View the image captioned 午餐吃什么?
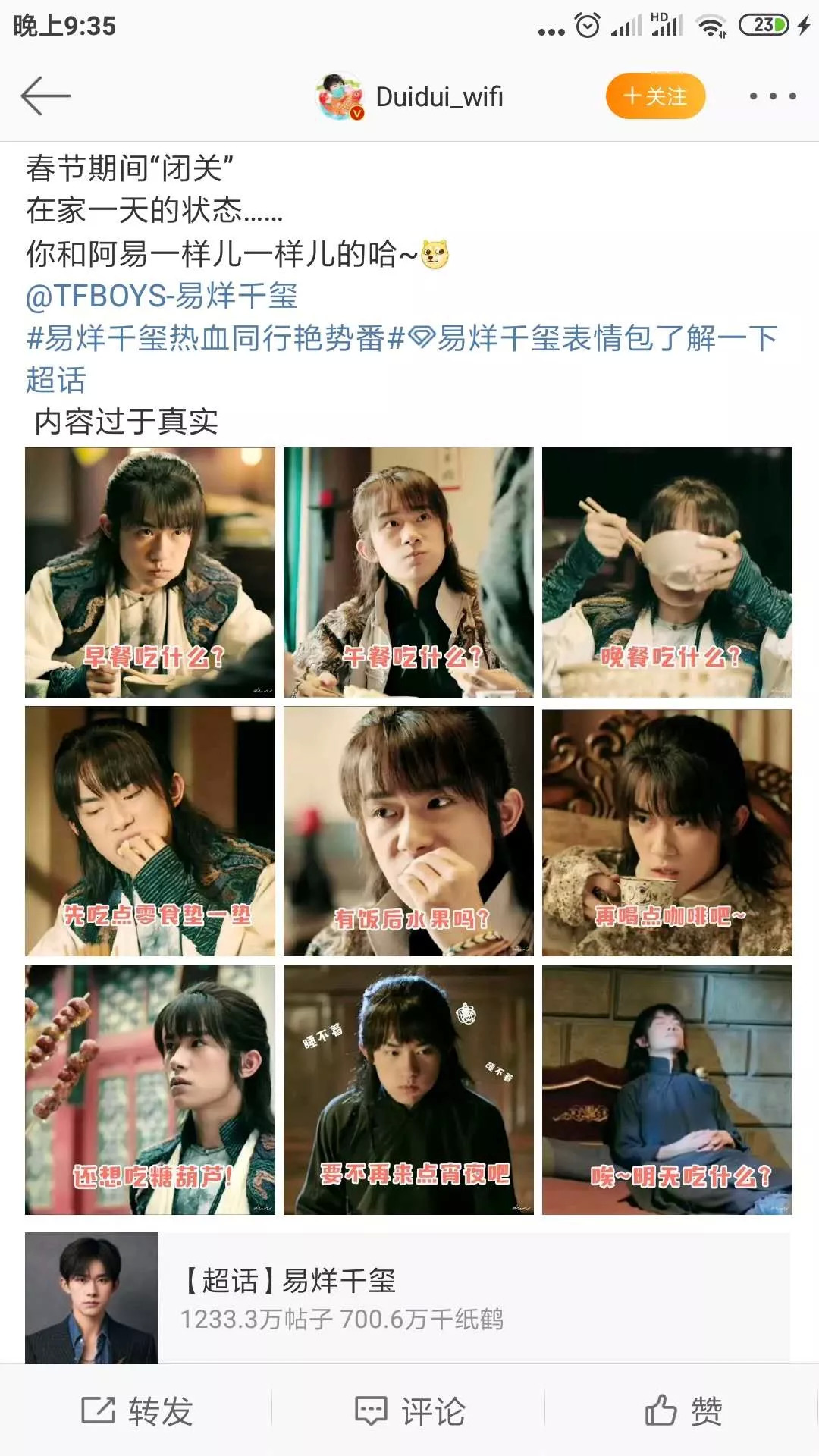 409,573
